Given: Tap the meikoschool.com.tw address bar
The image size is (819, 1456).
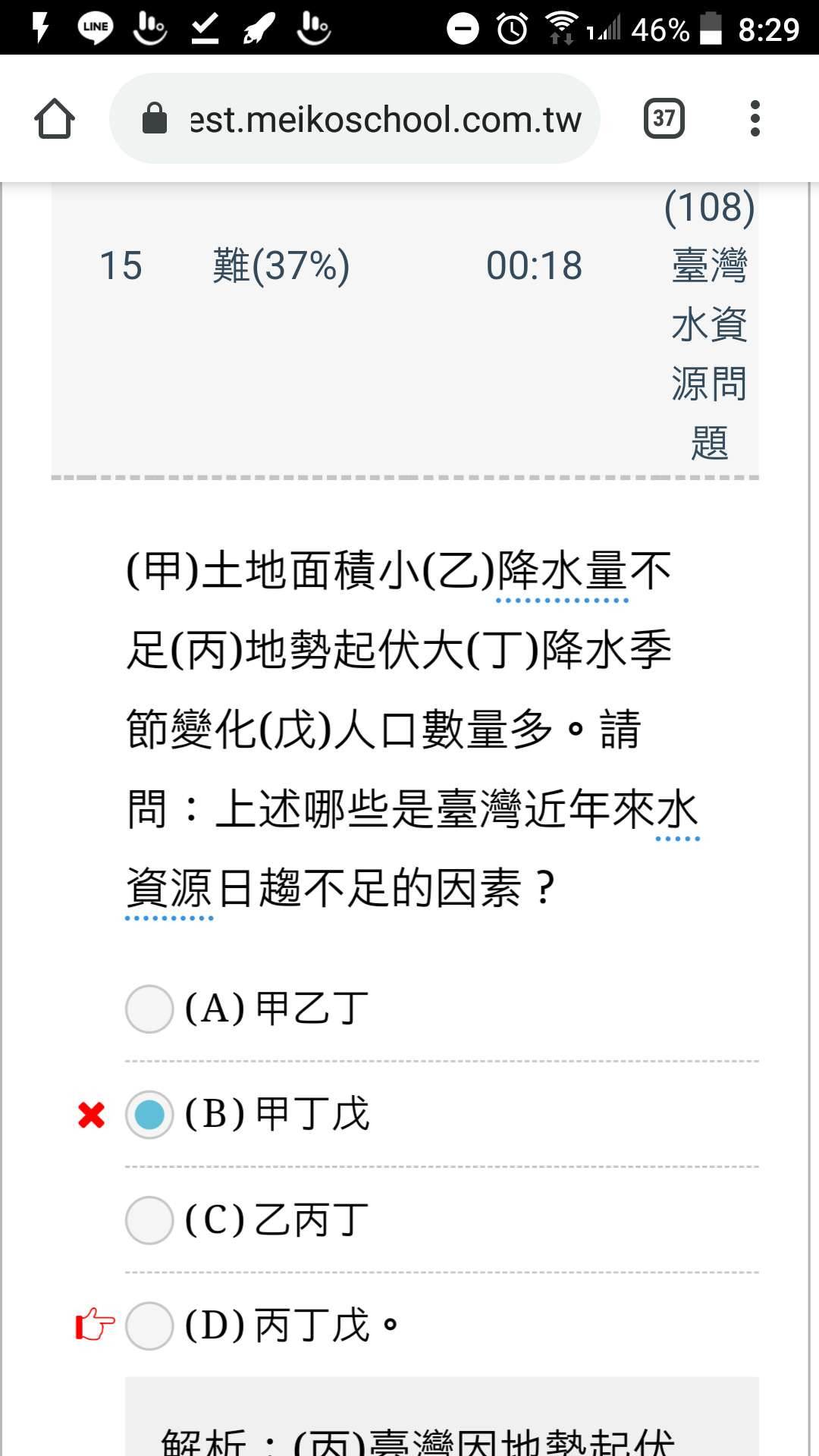Looking at the screenshot, I should click(x=355, y=119).
